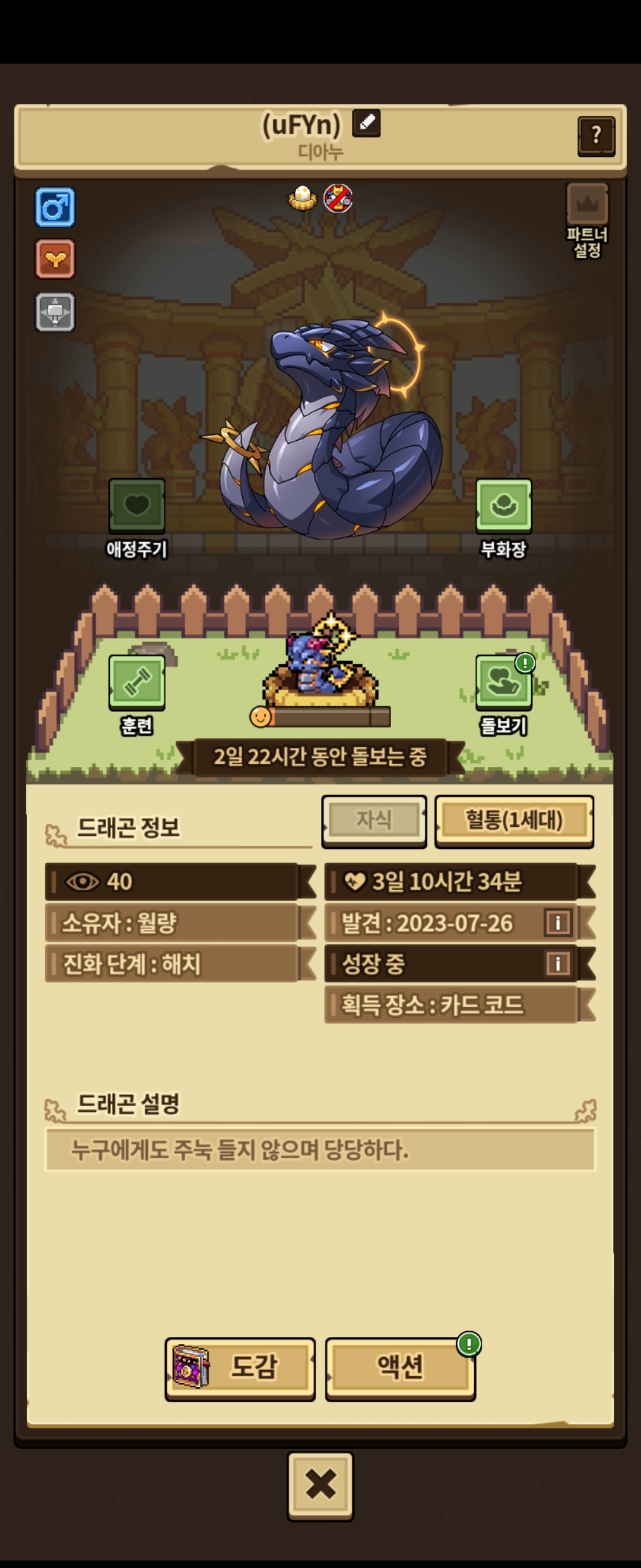Start 훈련 training

[137, 682]
